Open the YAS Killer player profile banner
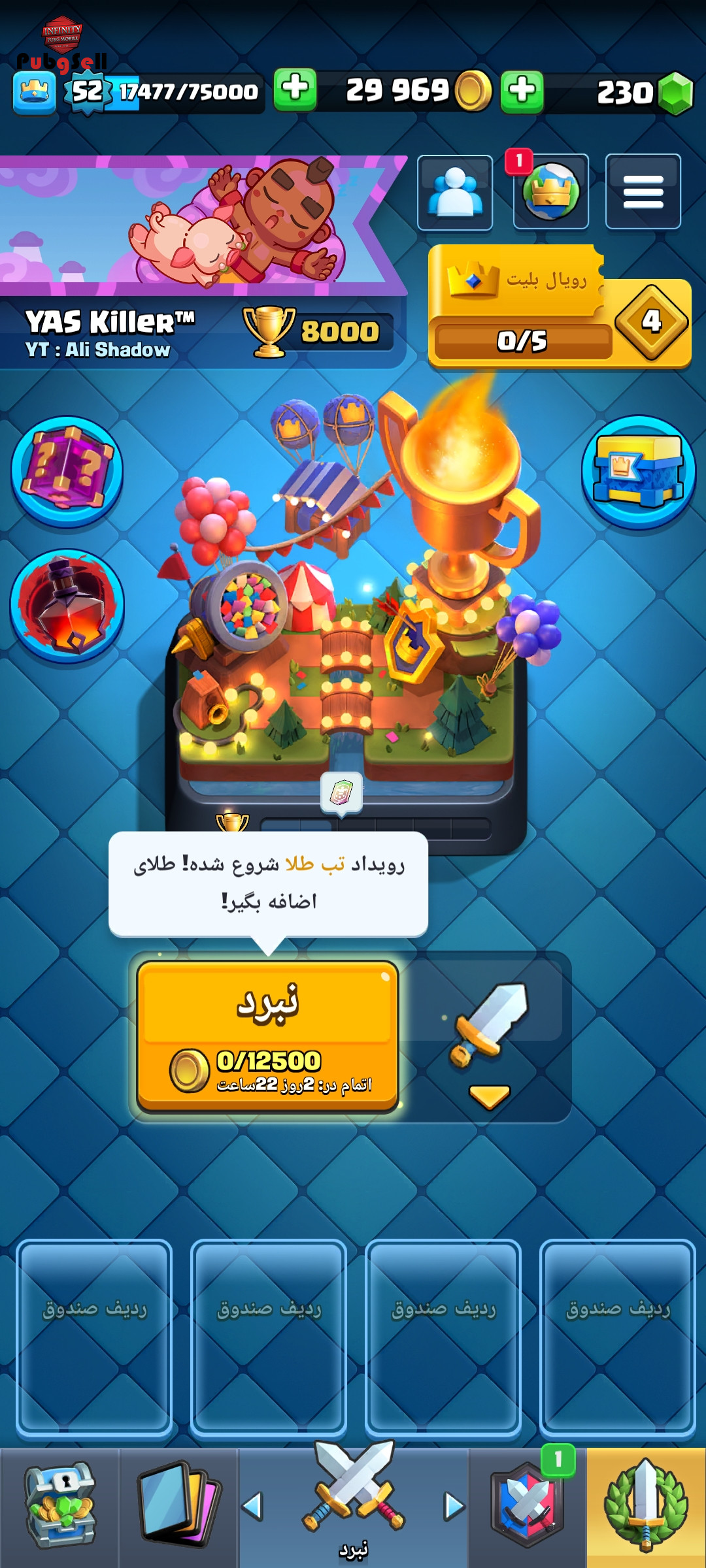 pyautogui.click(x=203, y=261)
